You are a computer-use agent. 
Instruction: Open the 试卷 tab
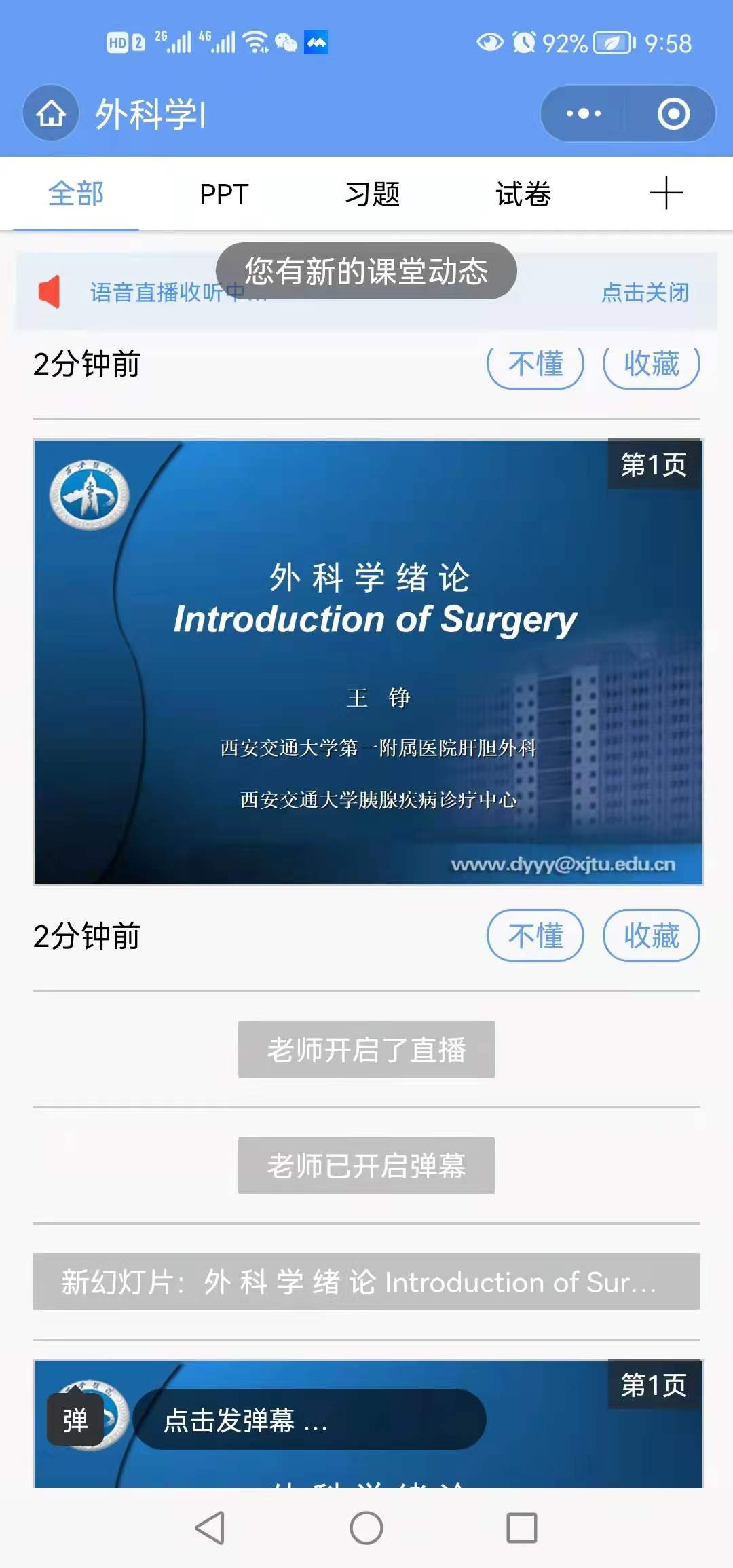[523, 194]
